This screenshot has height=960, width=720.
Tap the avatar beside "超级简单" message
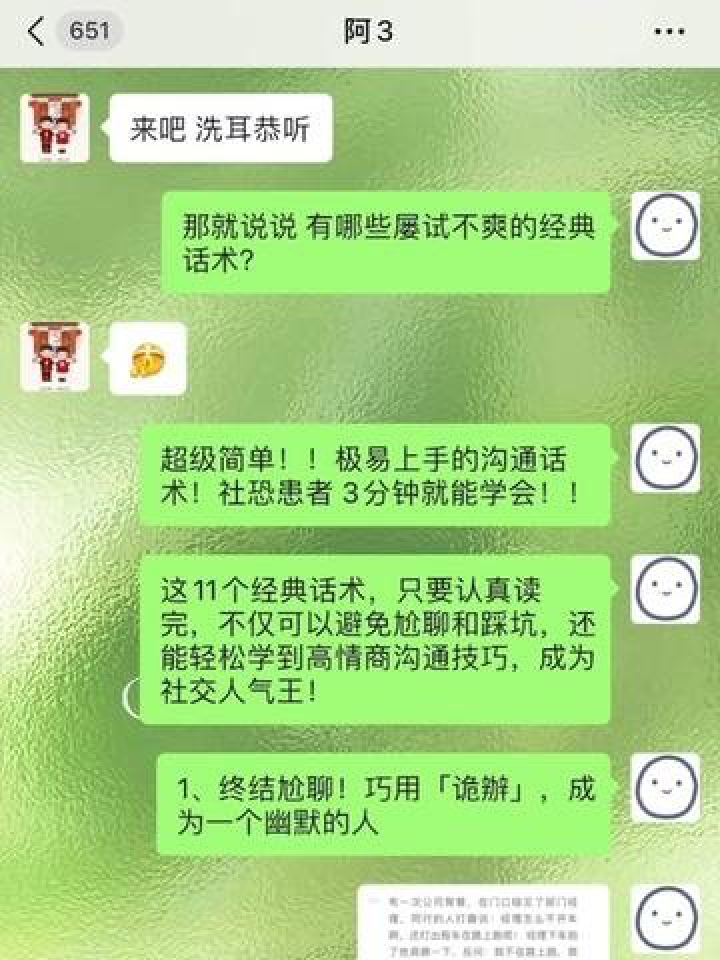tap(665, 458)
